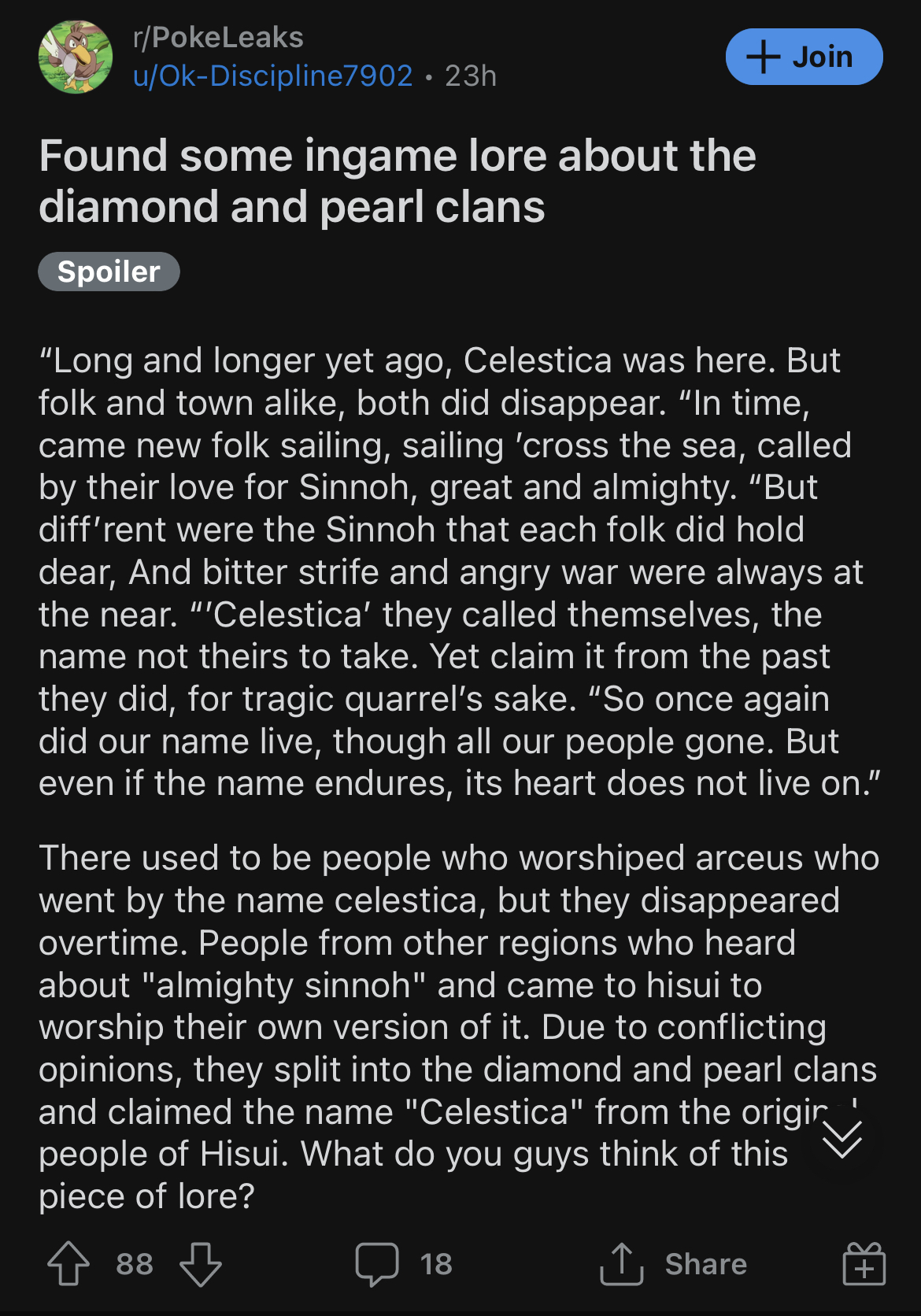Share this post

click(673, 1263)
